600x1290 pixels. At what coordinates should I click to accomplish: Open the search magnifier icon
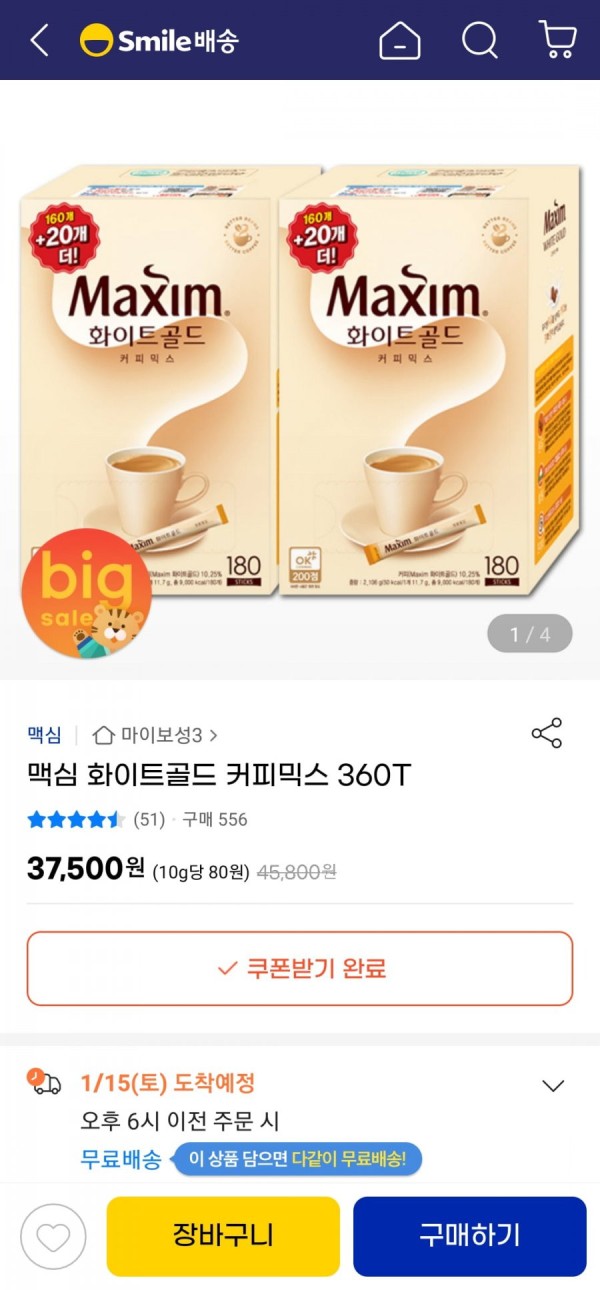coord(480,41)
